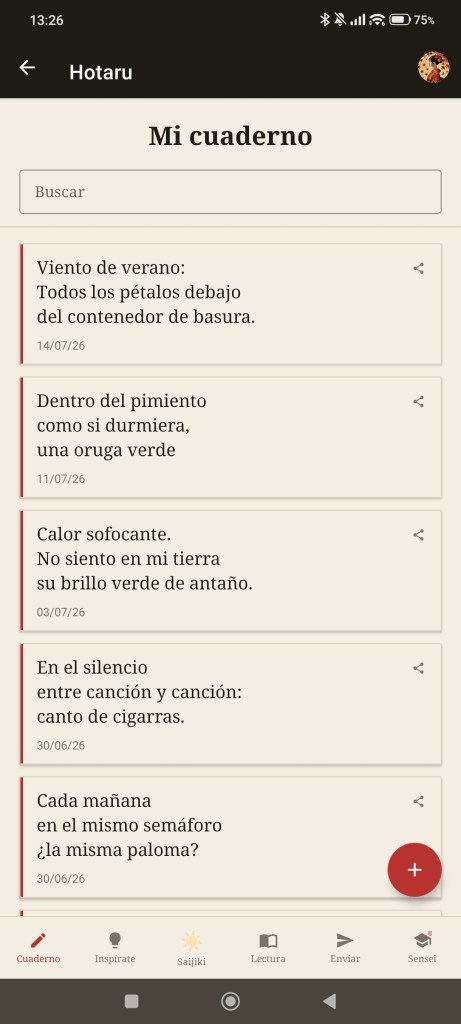This screenshot has height=1024, width=461.
Task: Switch to the Saijiki tab
Action: click(x=191, y=948)
